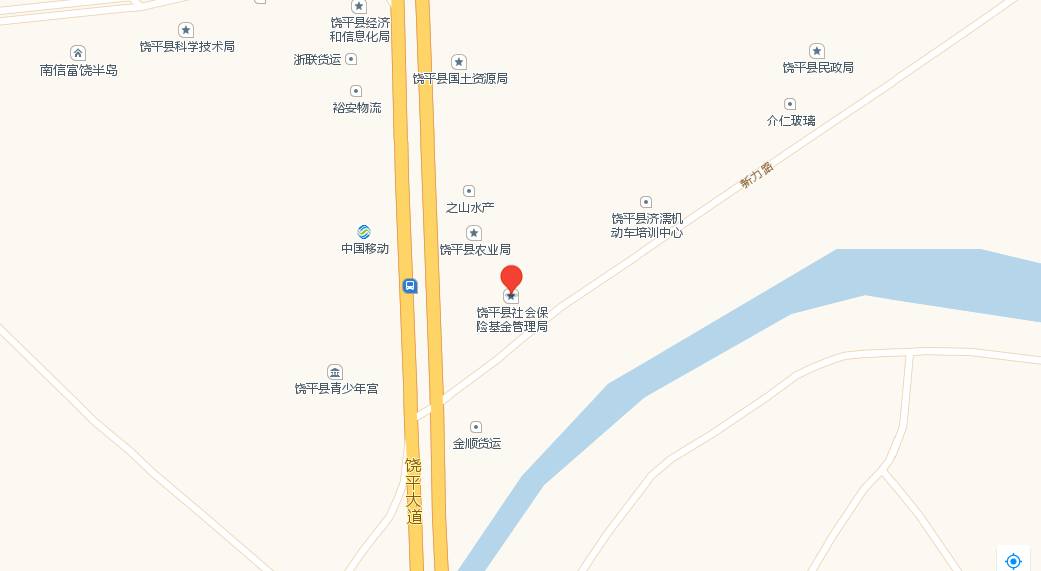Select 饶平县济潆机动车培训中心 marker

pos(646,202)
